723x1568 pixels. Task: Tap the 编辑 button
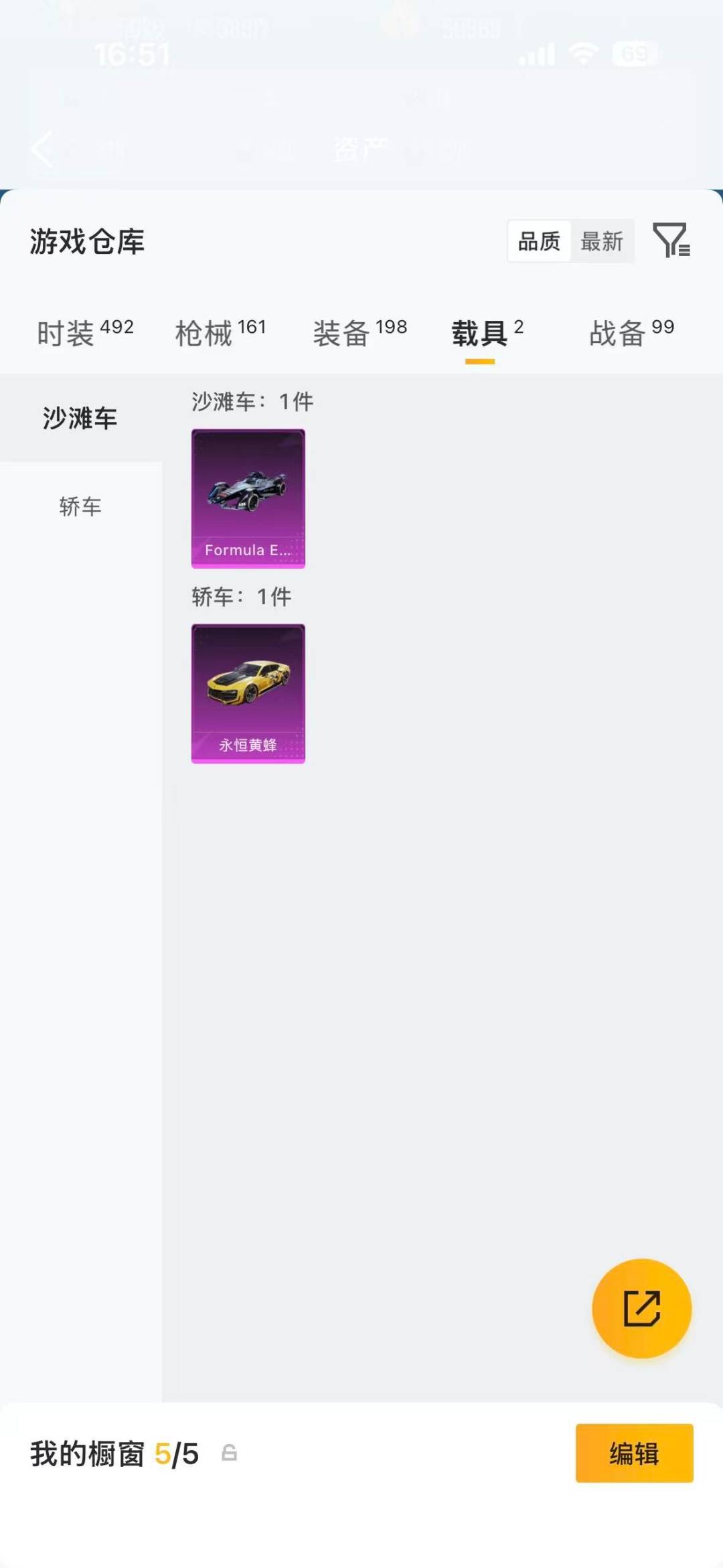635,1454
